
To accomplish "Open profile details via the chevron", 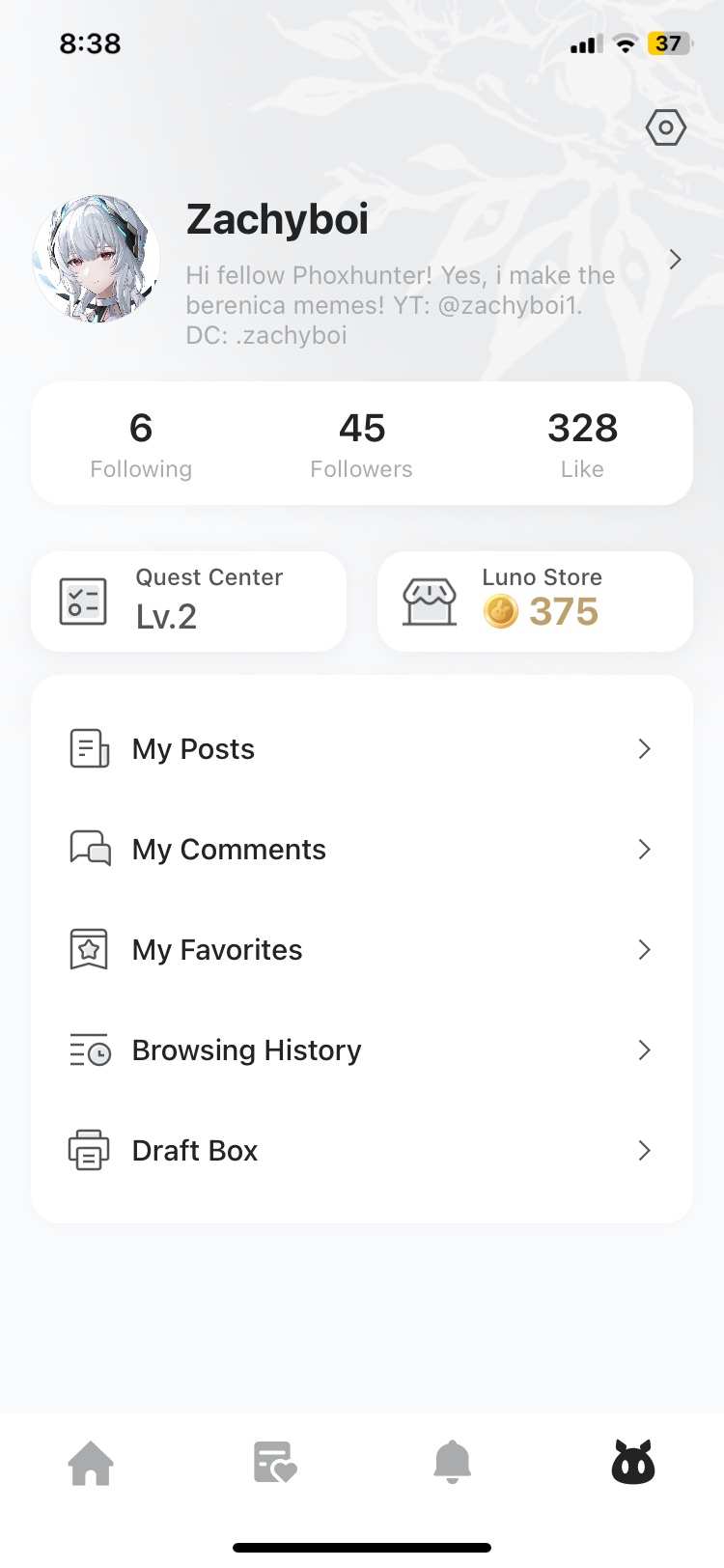I will [x=676, y=259].
